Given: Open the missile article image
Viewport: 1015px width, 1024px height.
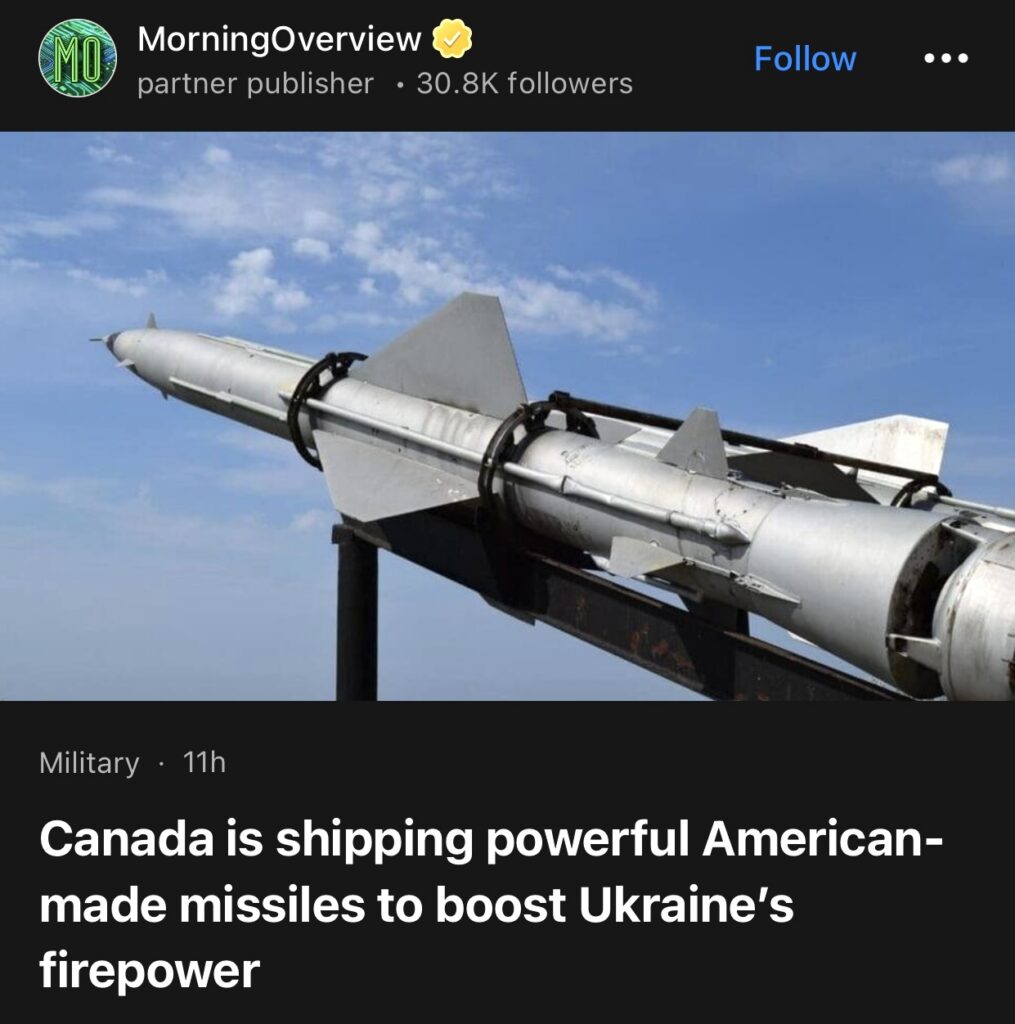Looking at the screenshot, I should click(507, 416).
